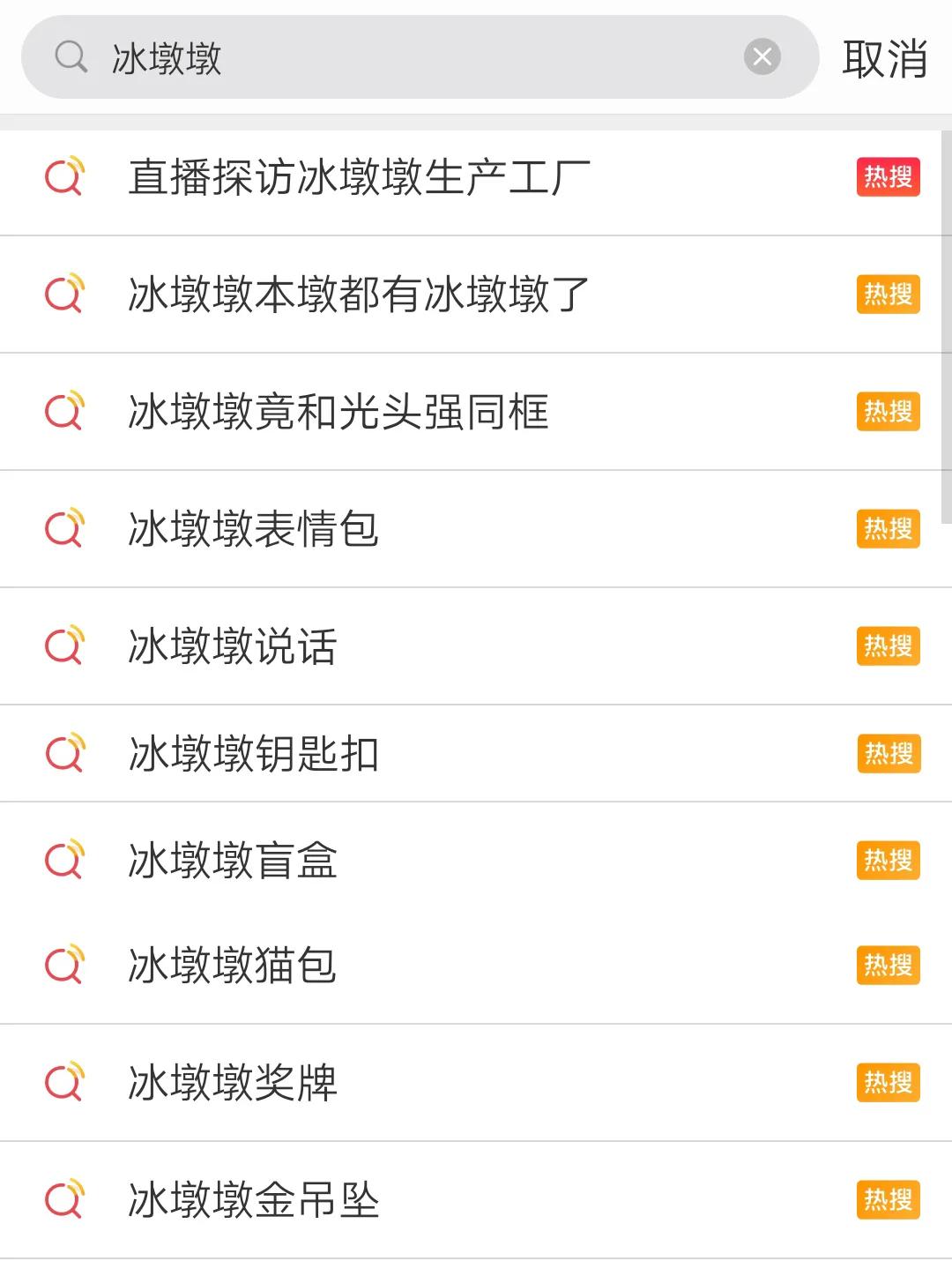Tap the magnifier icon beside 冰墩墩说话
The width and height of the screenshot is (952, 1261).
pos(63,645)
